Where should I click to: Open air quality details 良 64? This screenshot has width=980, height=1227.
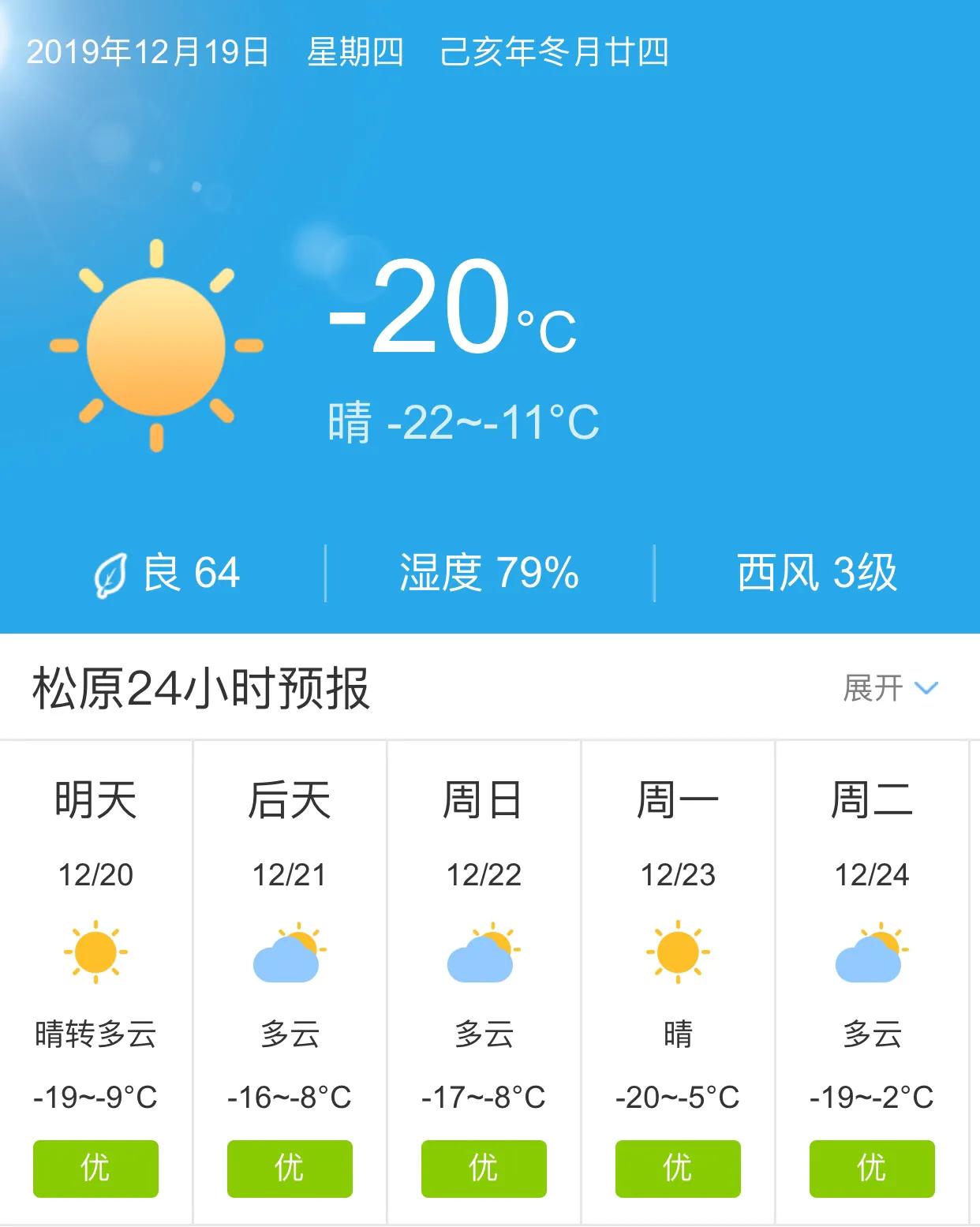[167, 574]
